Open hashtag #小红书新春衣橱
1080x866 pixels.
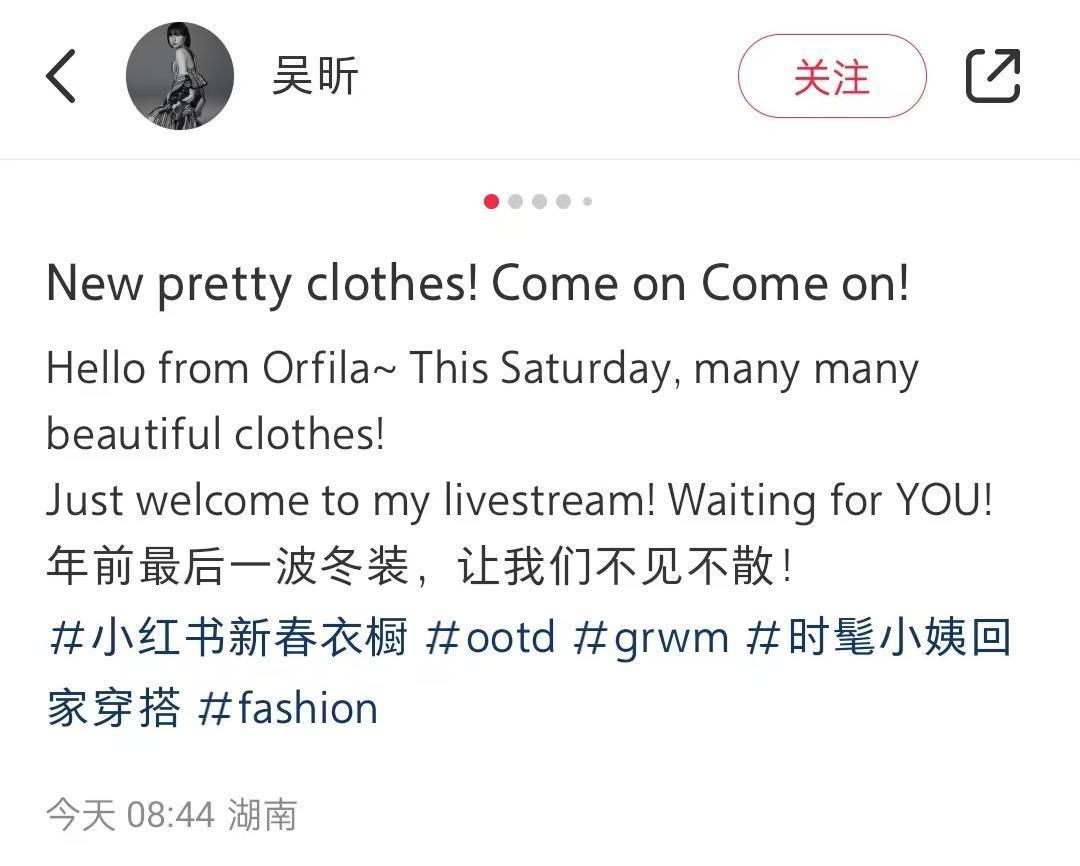(228, 637)
